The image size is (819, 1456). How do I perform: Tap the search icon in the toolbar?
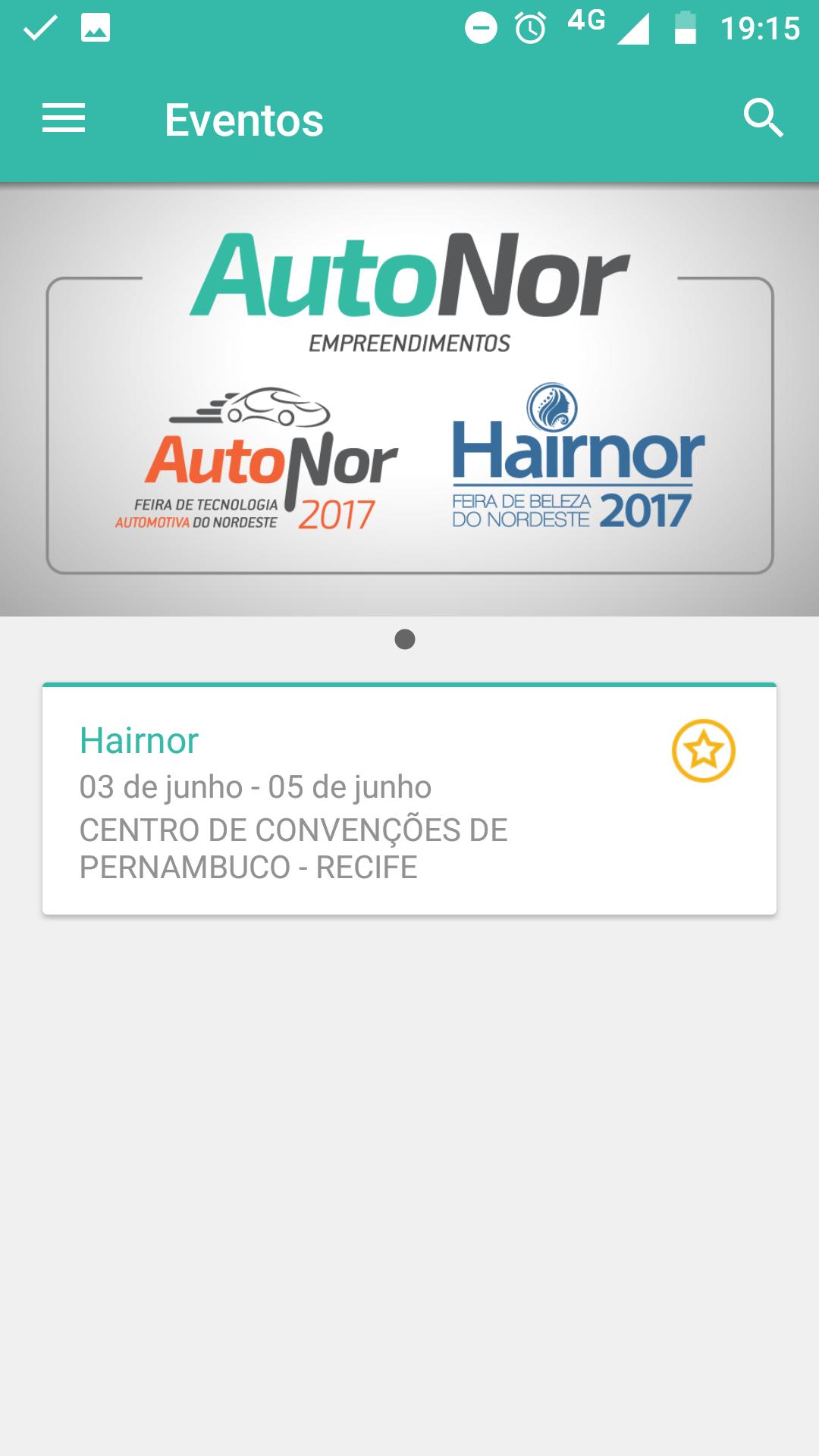[x=765, y=118]
